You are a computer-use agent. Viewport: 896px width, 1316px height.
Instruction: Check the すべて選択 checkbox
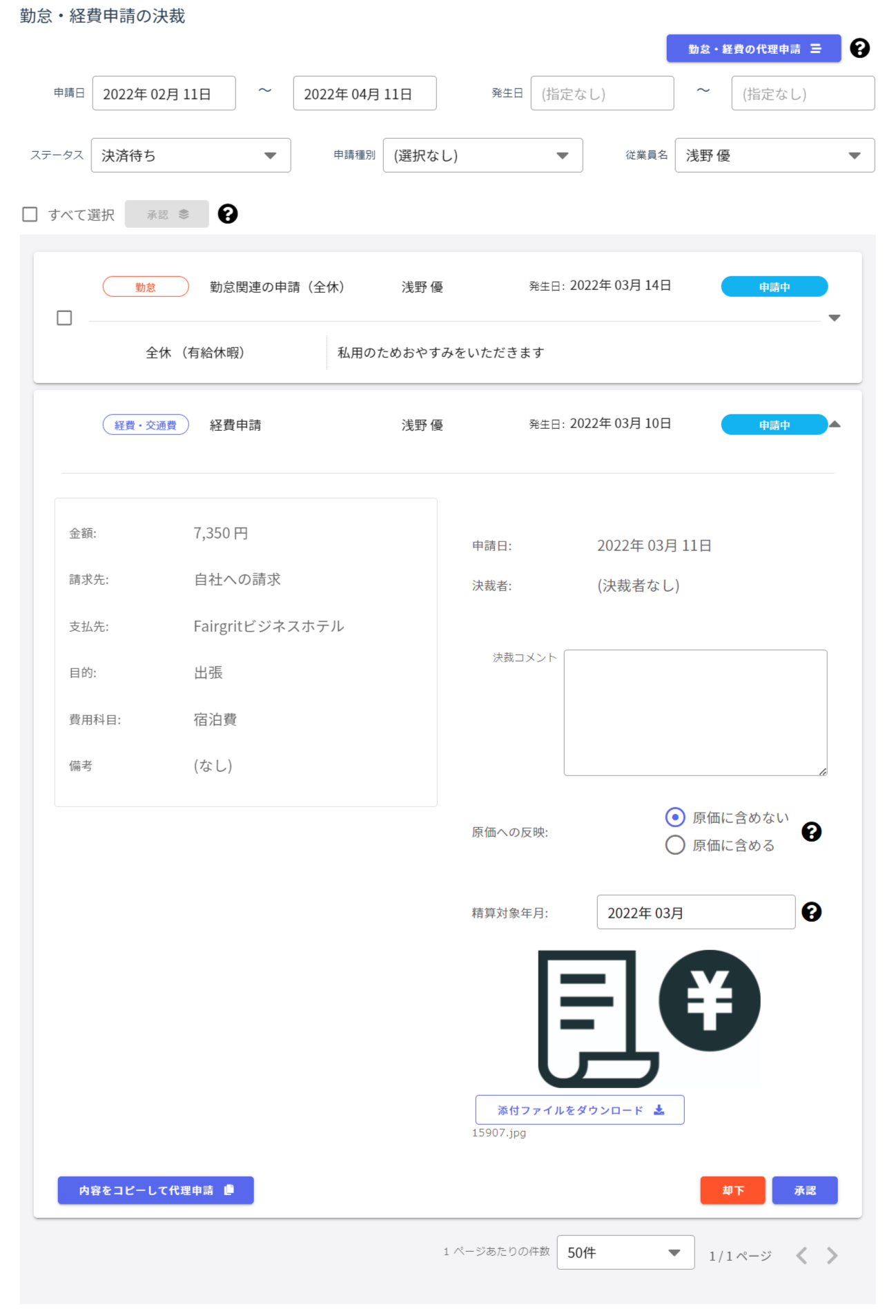30,215
